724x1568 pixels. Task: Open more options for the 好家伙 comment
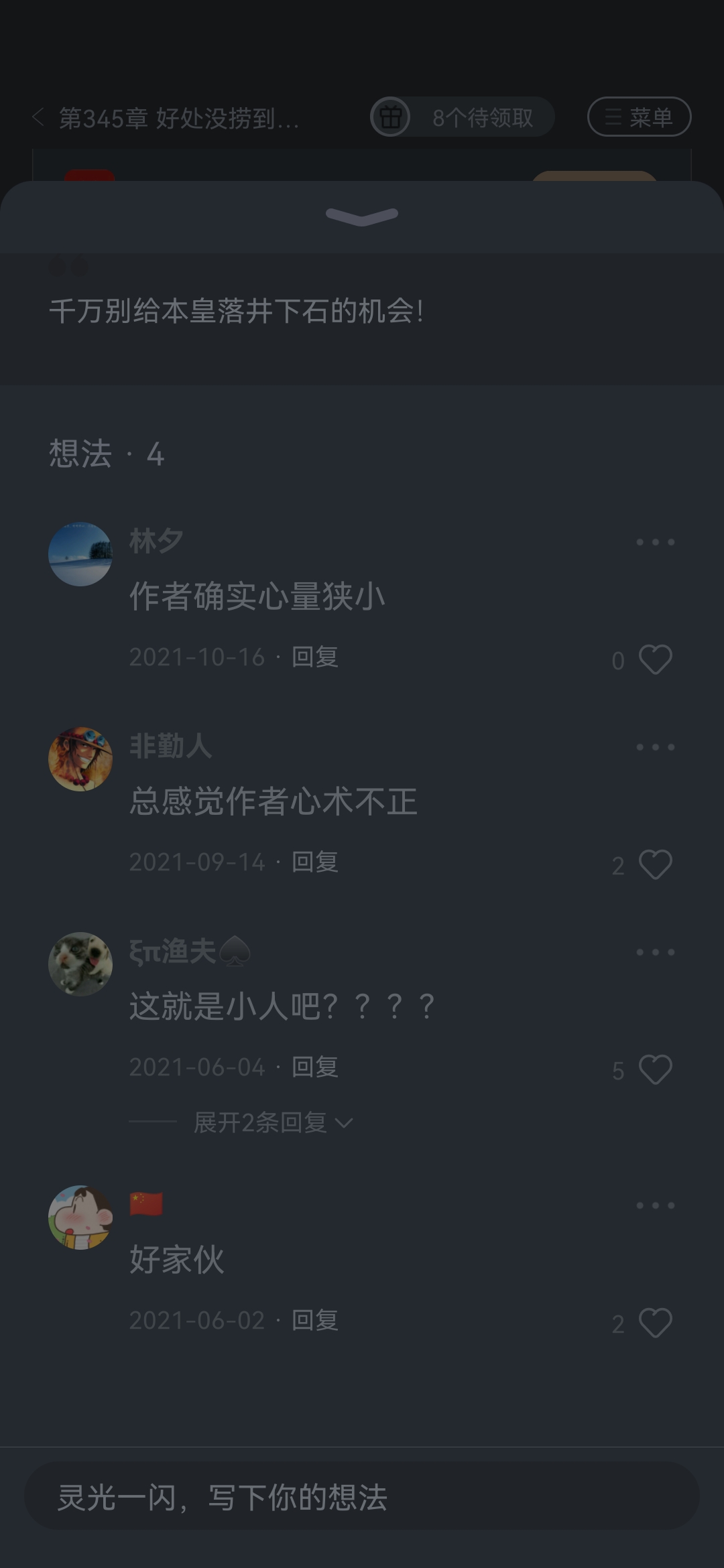tap(655, 1205)
